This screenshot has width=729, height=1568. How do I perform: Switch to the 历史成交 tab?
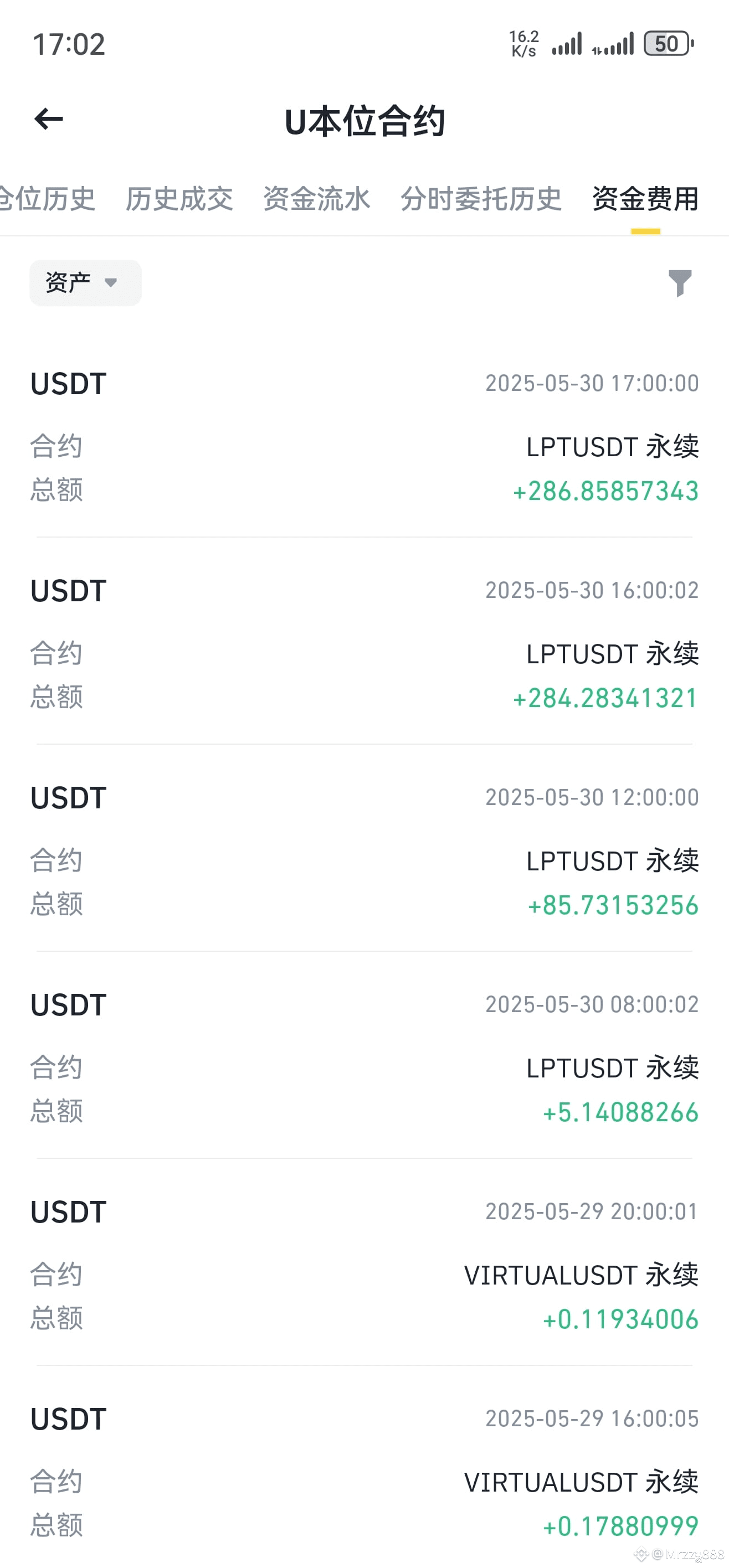pos(179,199)
